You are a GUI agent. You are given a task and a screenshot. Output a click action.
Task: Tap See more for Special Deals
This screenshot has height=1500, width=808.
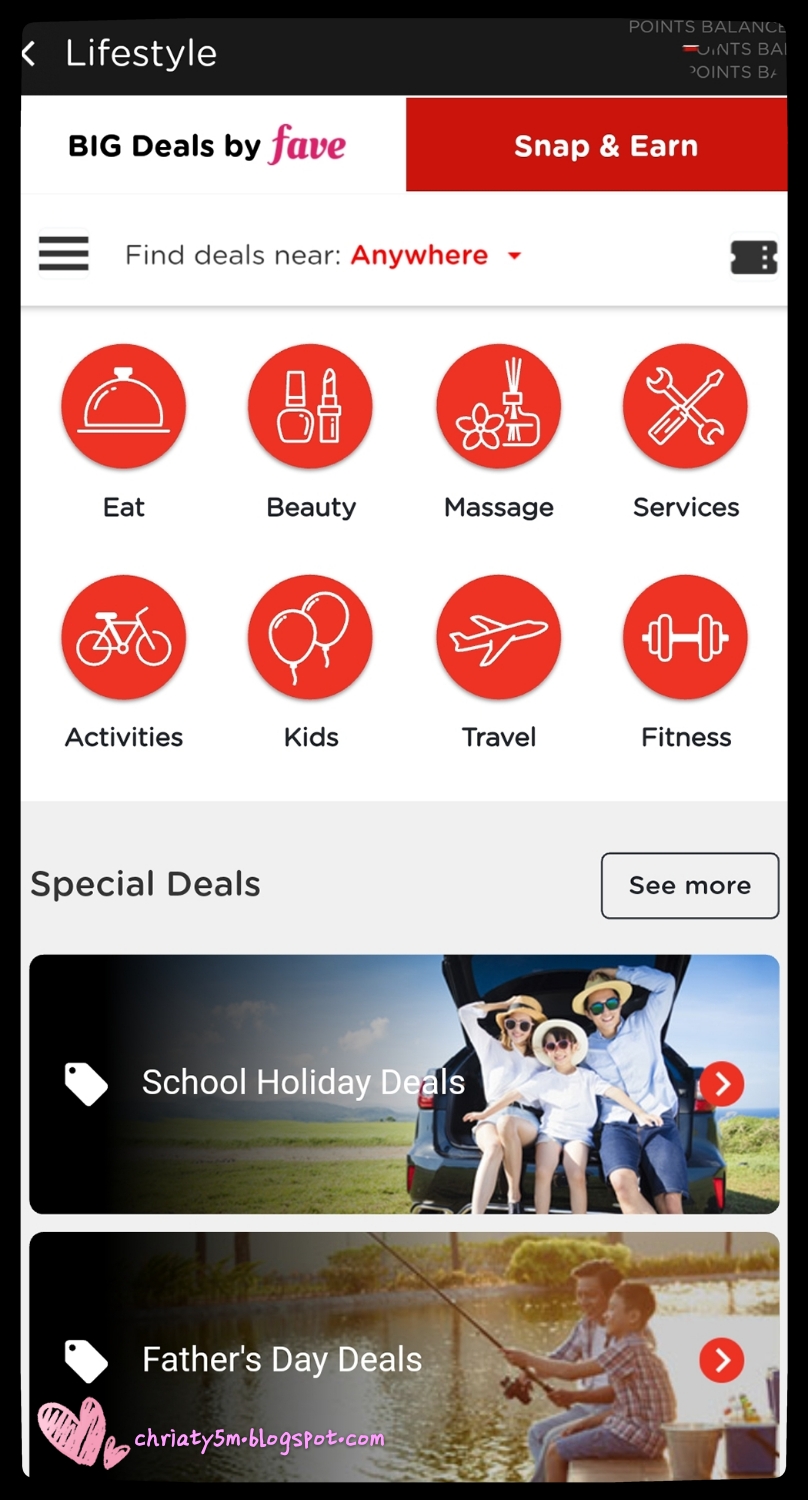689,885
